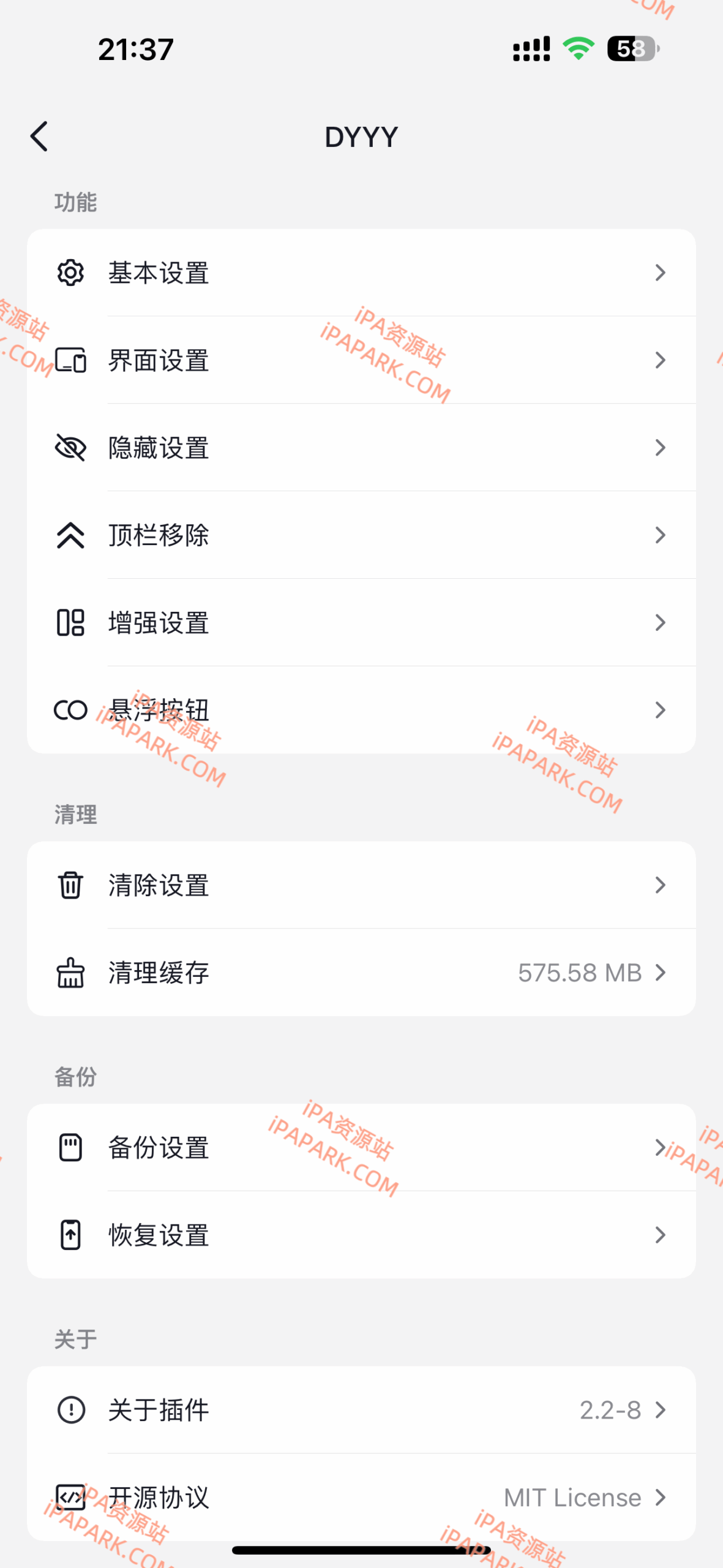
Task: Click the 界面设置 device icon
Action: (70, 361)
